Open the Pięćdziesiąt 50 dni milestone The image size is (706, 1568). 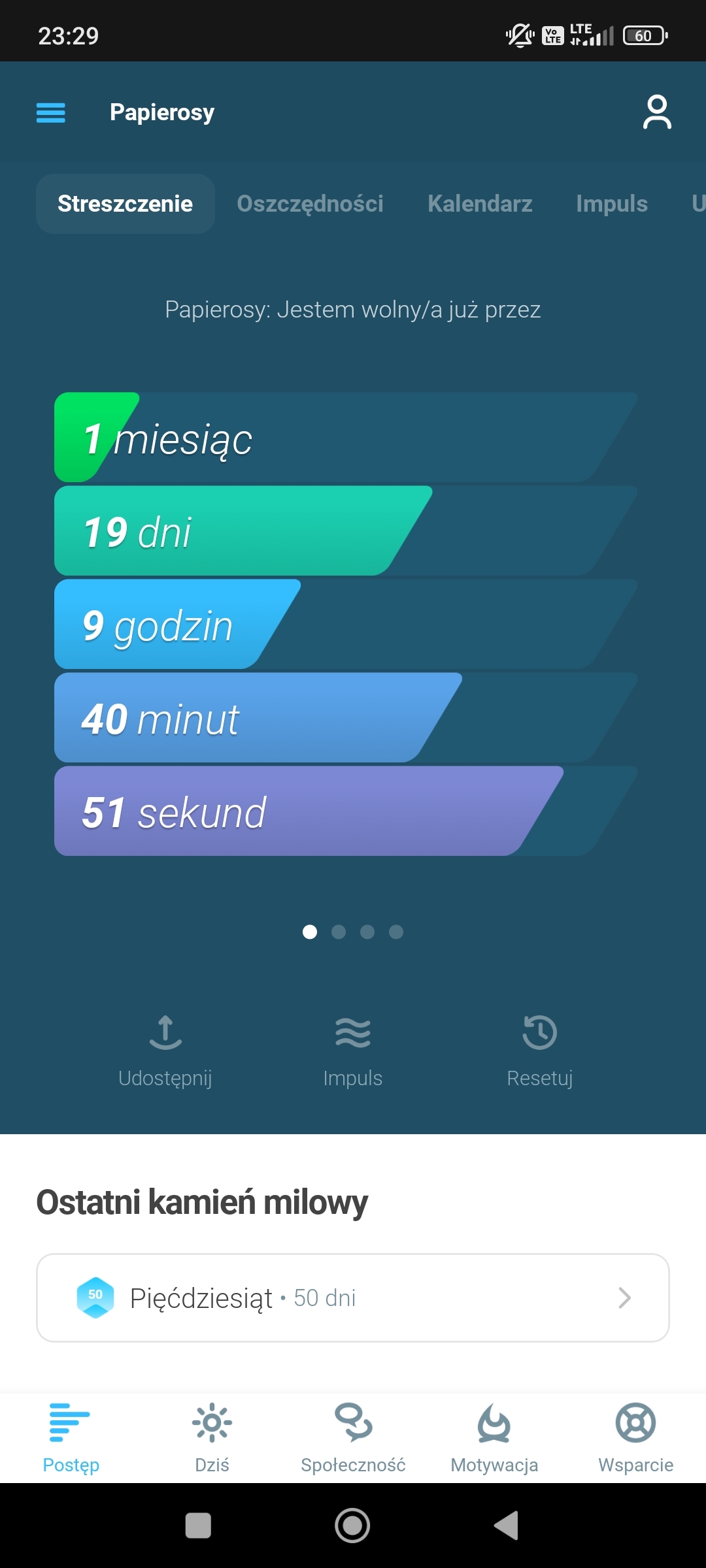(x=353, y=1298)
